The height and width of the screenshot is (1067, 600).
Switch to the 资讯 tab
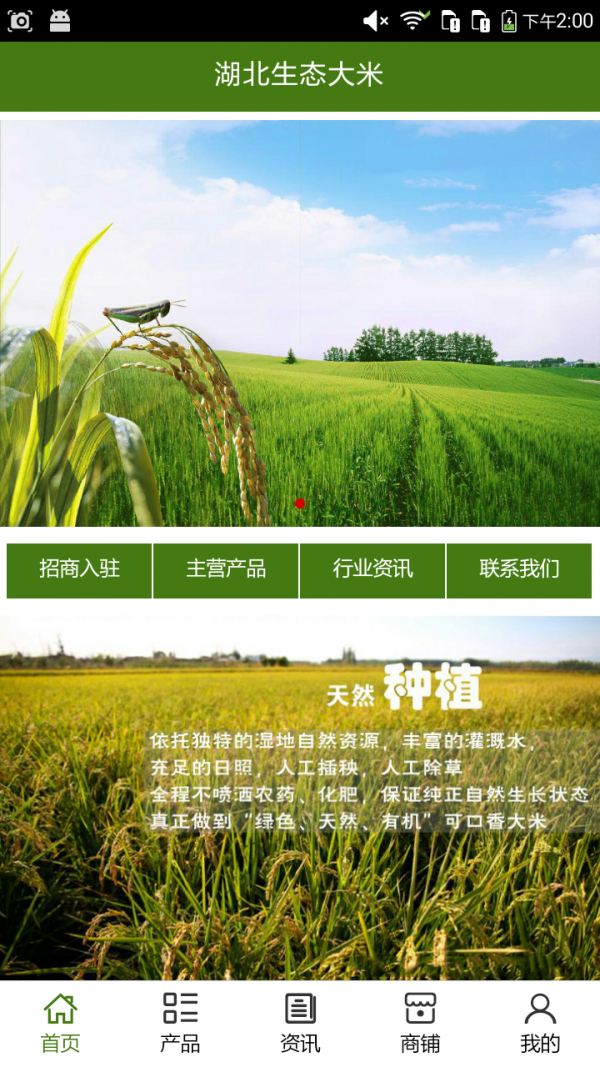coord(300,1023)
